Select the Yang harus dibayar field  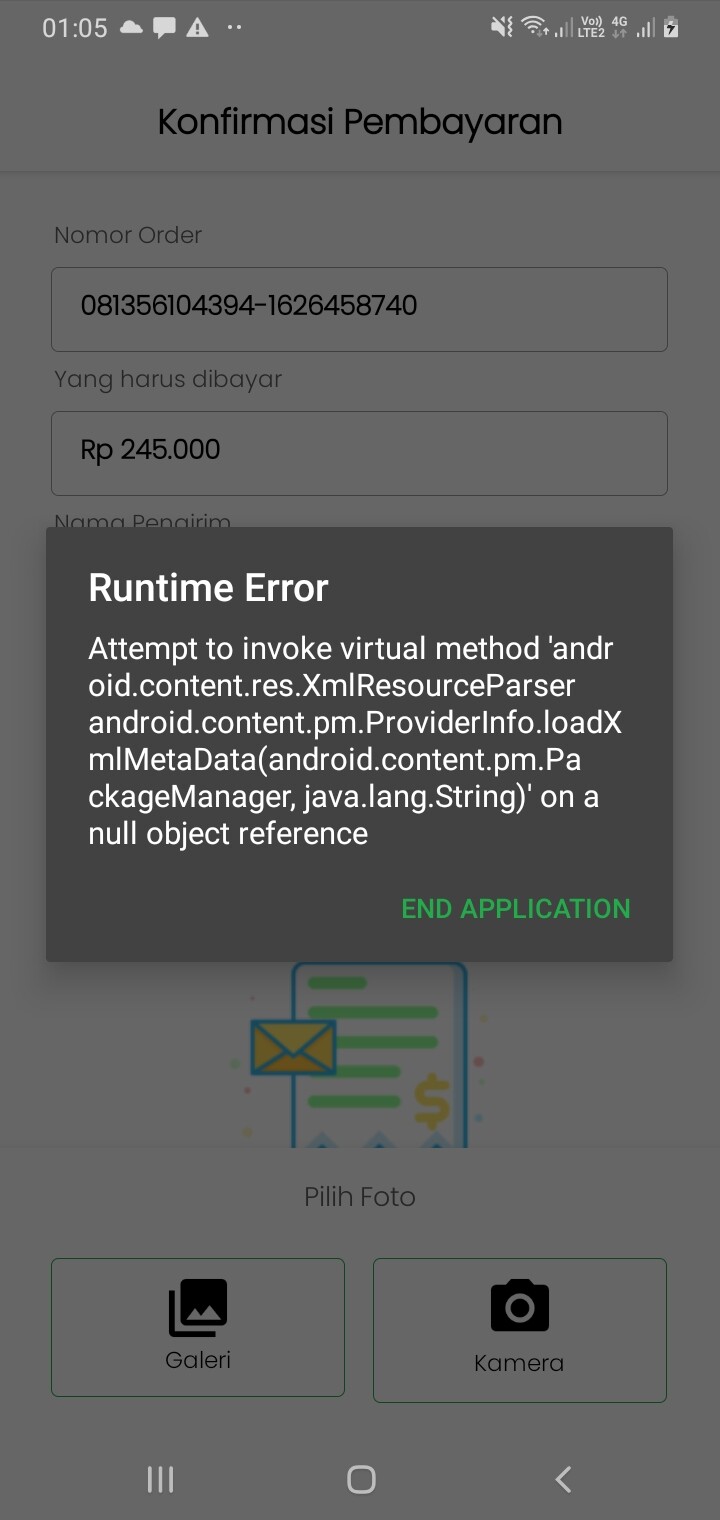[x=359, y=453]
